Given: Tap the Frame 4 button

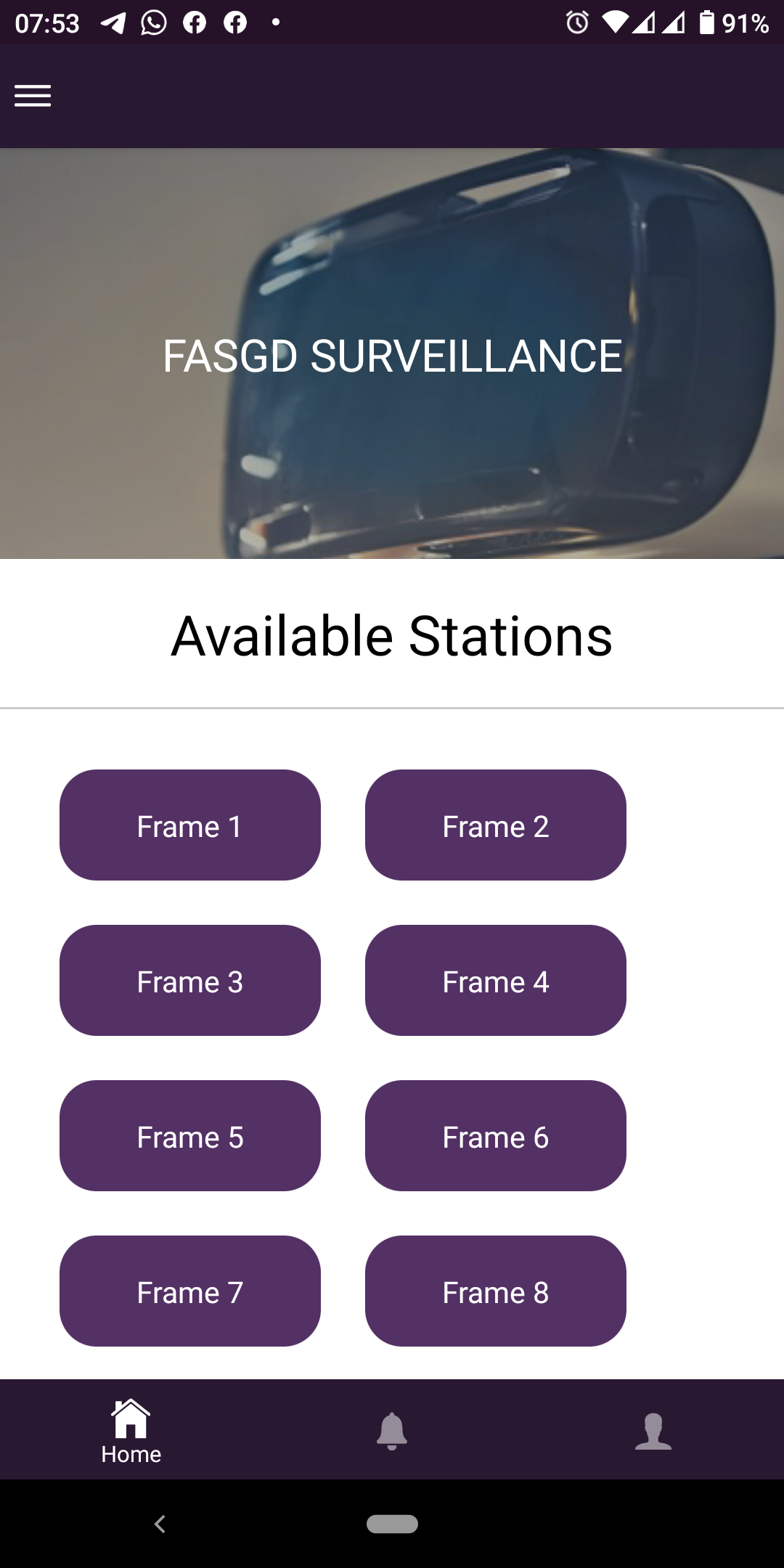Looking at the screenshot, I should click(x=495, y=981).
